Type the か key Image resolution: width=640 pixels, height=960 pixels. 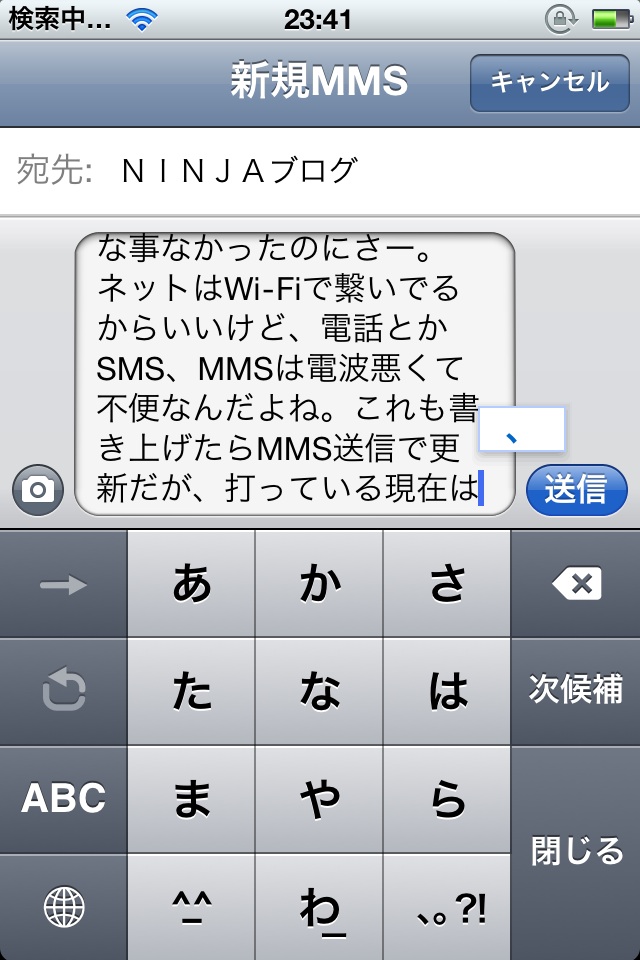point(319,584)
